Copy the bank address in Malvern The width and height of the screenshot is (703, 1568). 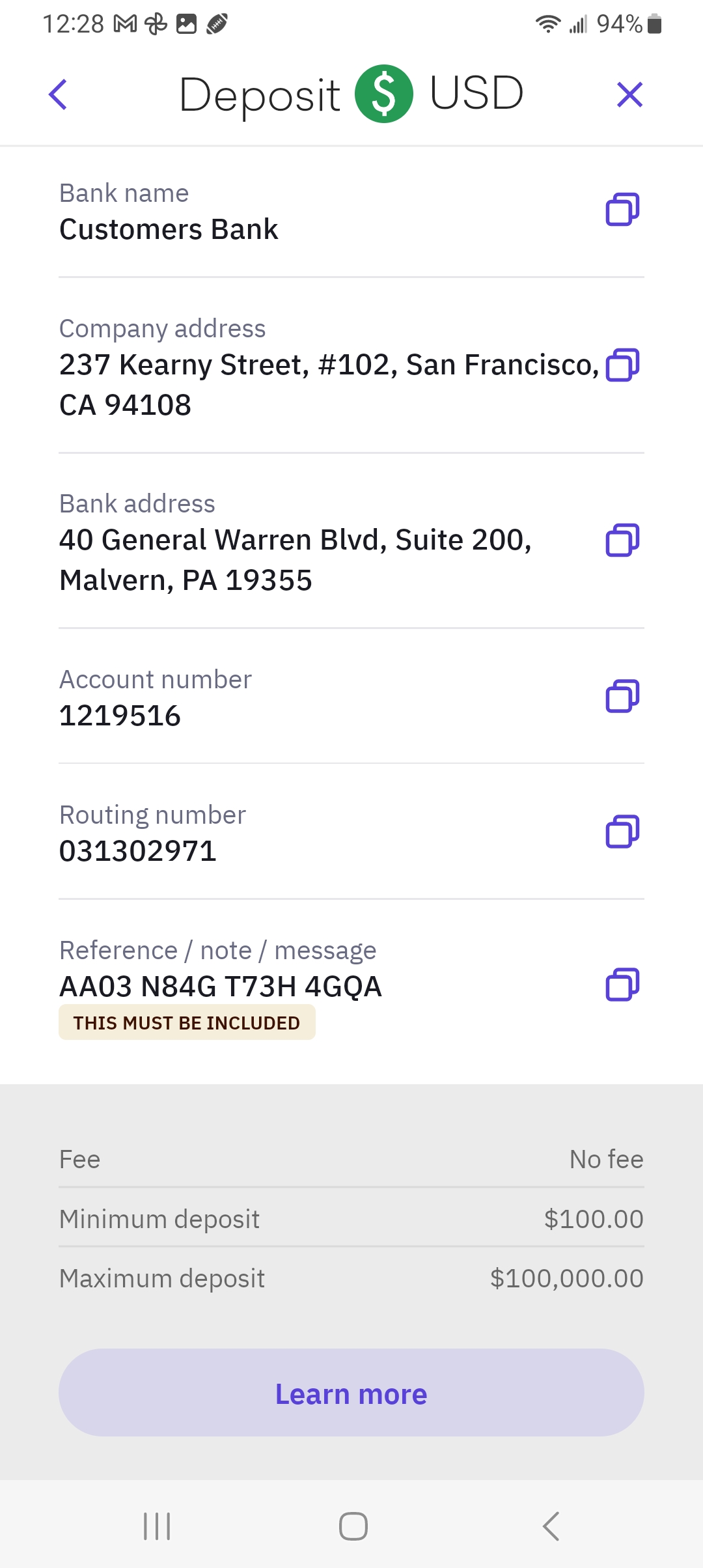pos(622,540)
